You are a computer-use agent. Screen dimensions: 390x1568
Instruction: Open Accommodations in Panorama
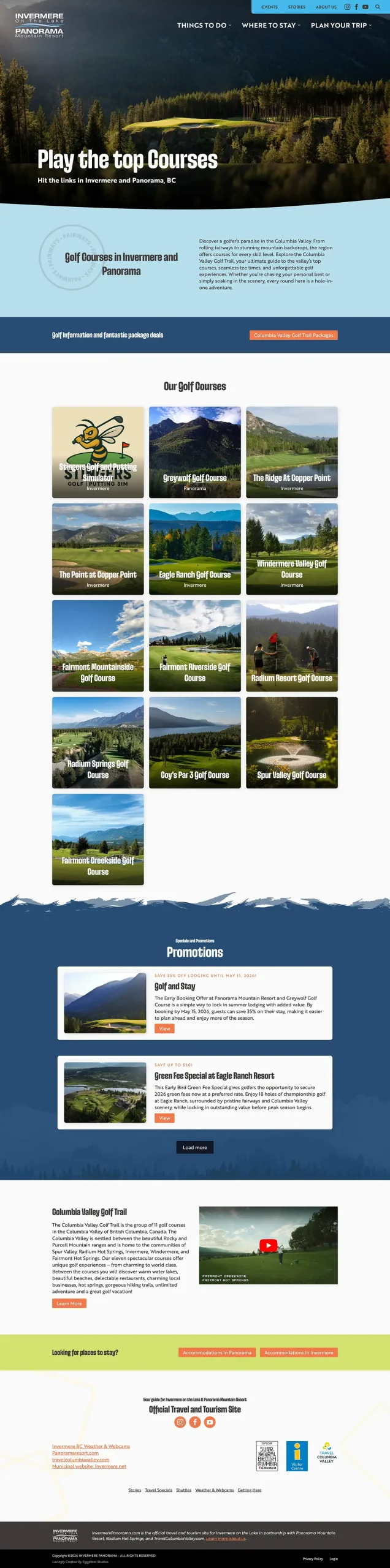217,1352
